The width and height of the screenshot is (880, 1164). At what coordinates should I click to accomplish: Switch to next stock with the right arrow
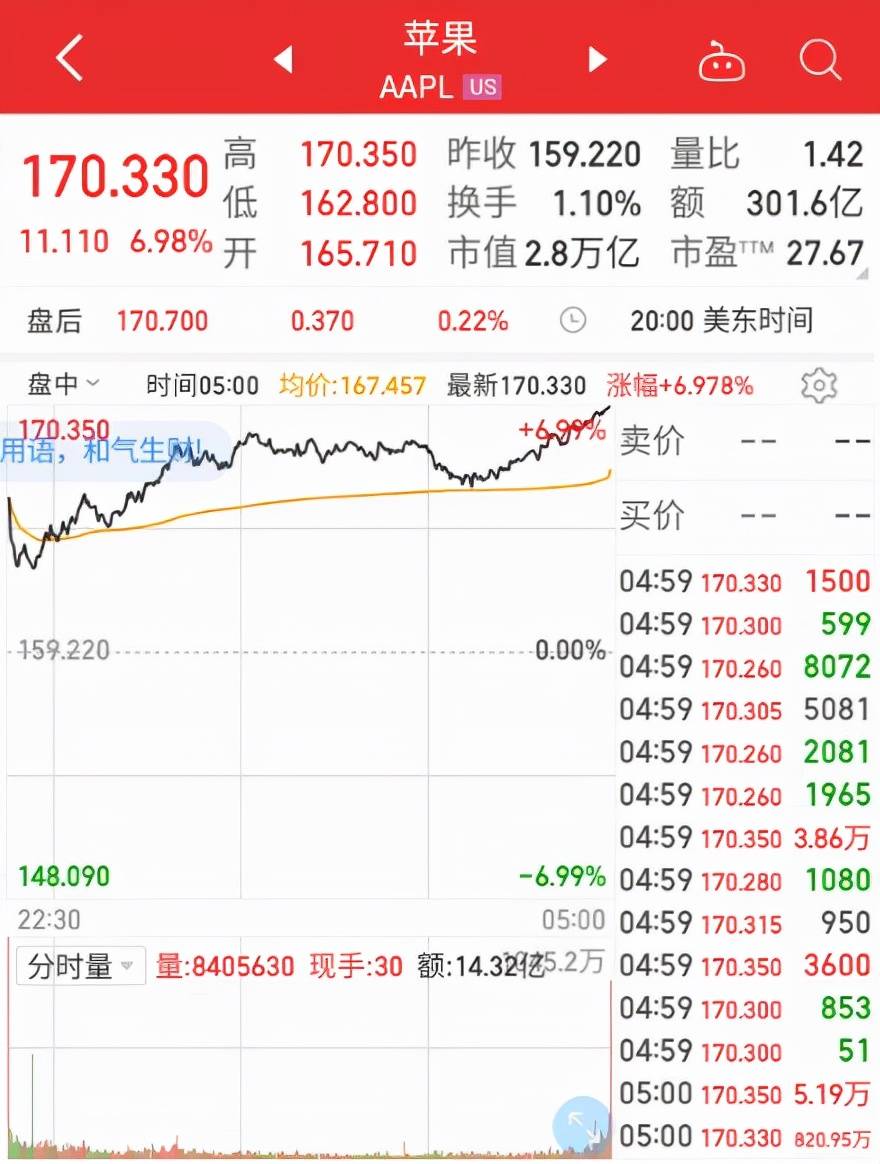pos(596,59)
